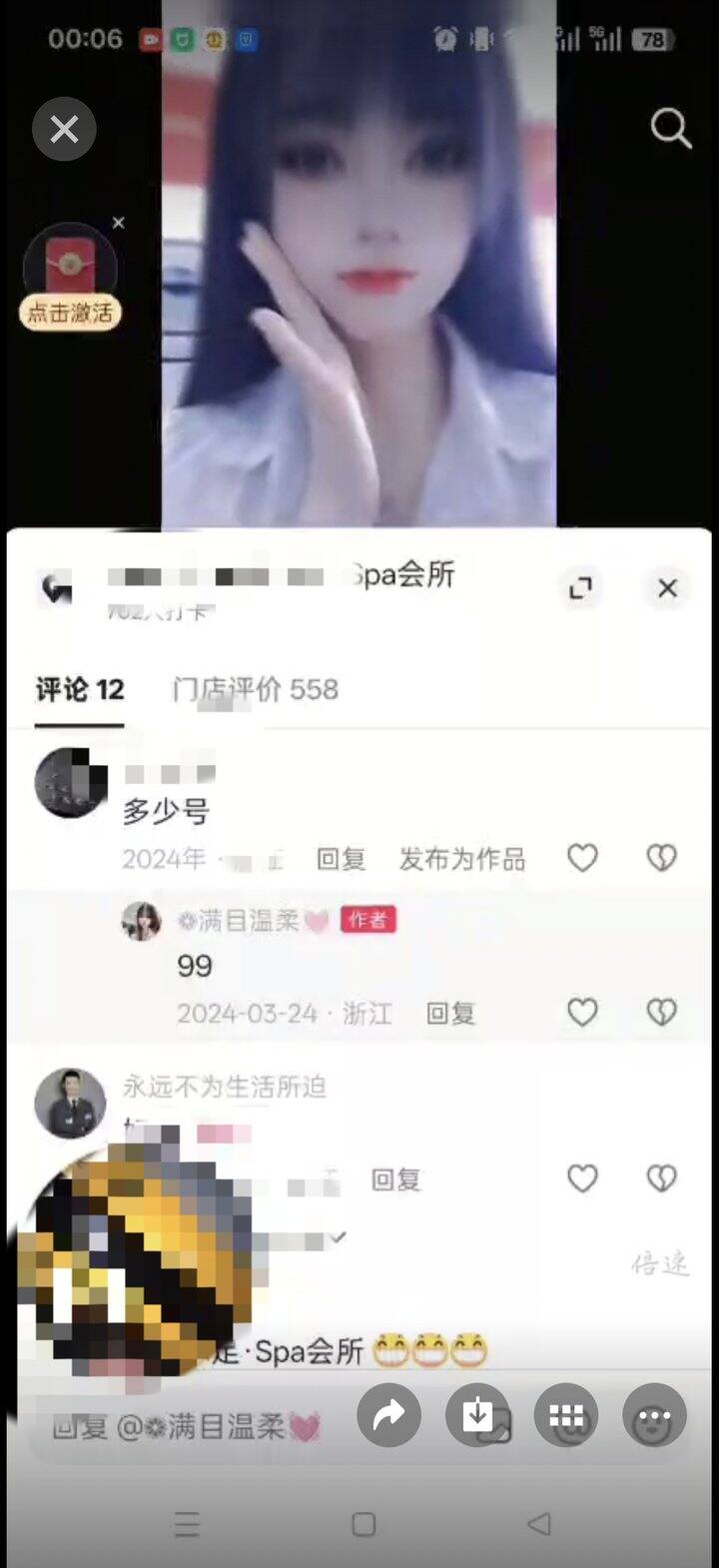The width and height of the screenshot is (719, 1568).
Task: Open the search magnifier icon
Action: click(x=671, y=129)
